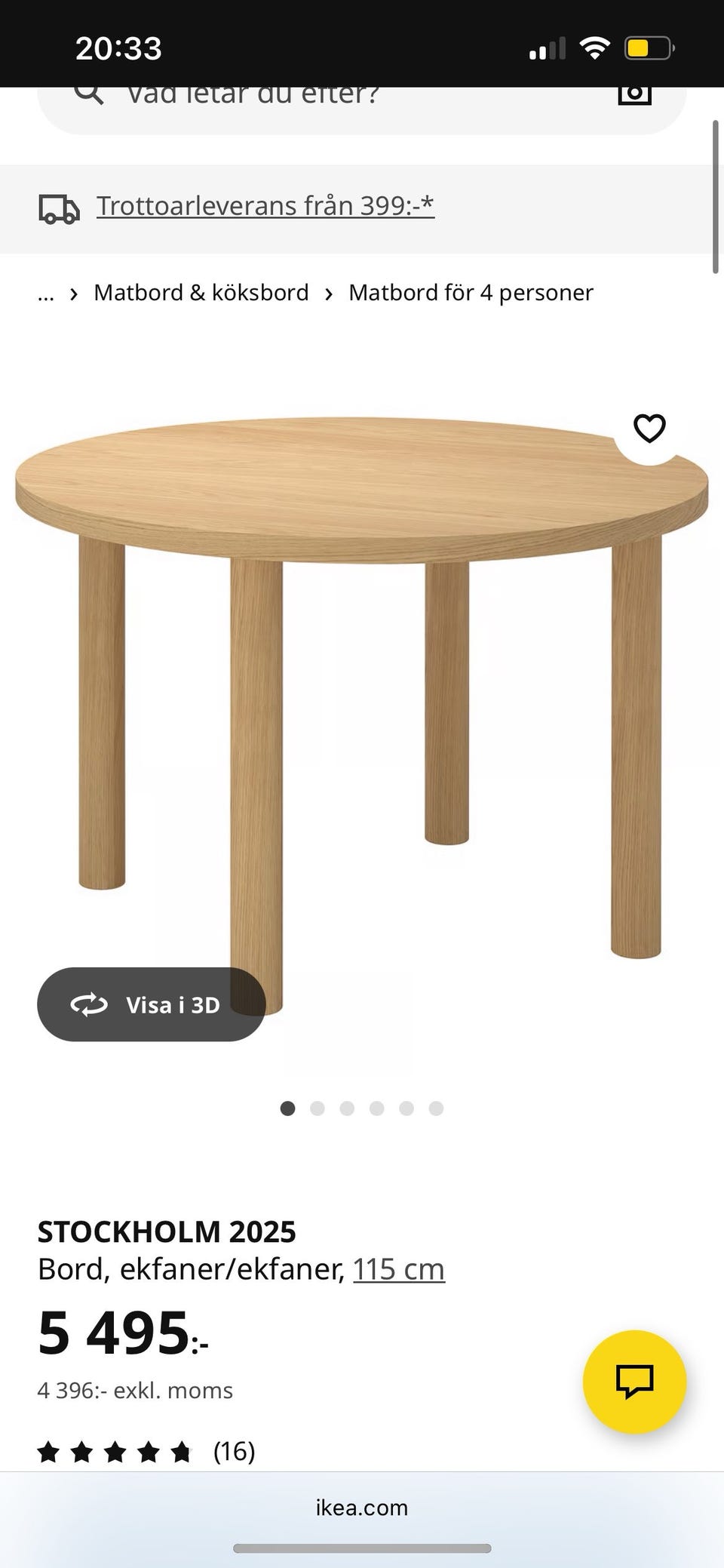Go to Matbord & köksbord category
This screenshot has width=724, height=1568.
201,293
